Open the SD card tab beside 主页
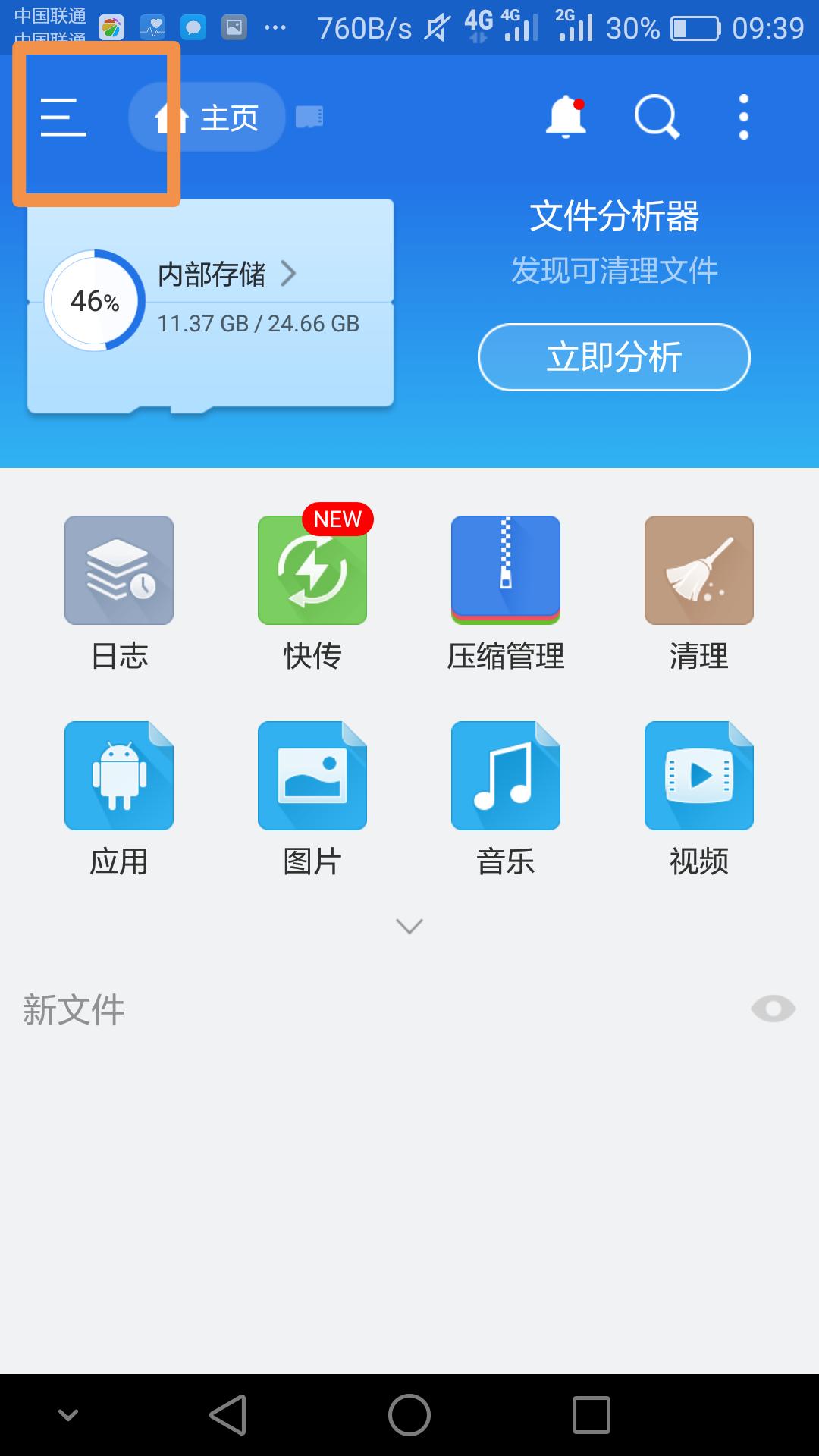This screenshot has height=1456, width=819. [x=311, y=116]
